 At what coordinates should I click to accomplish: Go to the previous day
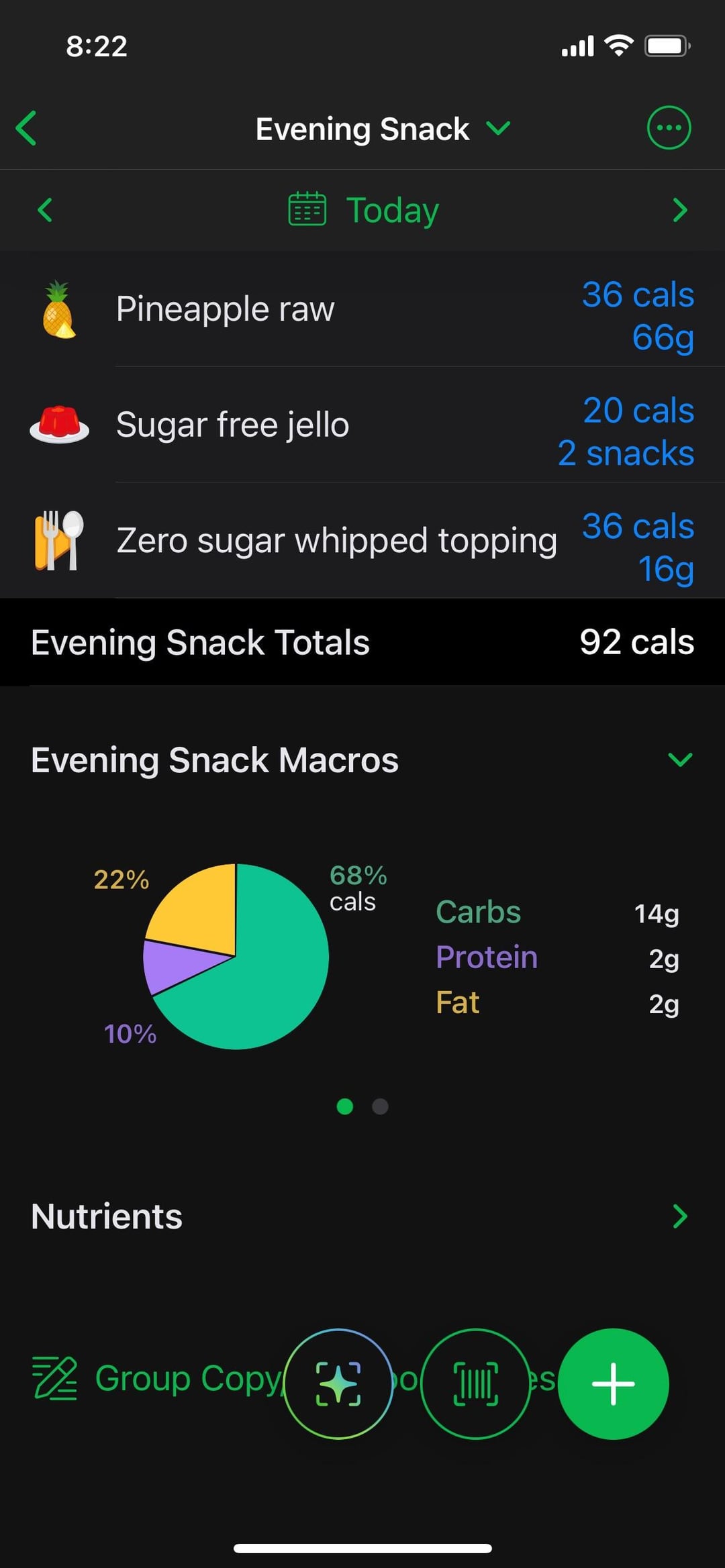tap(45, 210)
